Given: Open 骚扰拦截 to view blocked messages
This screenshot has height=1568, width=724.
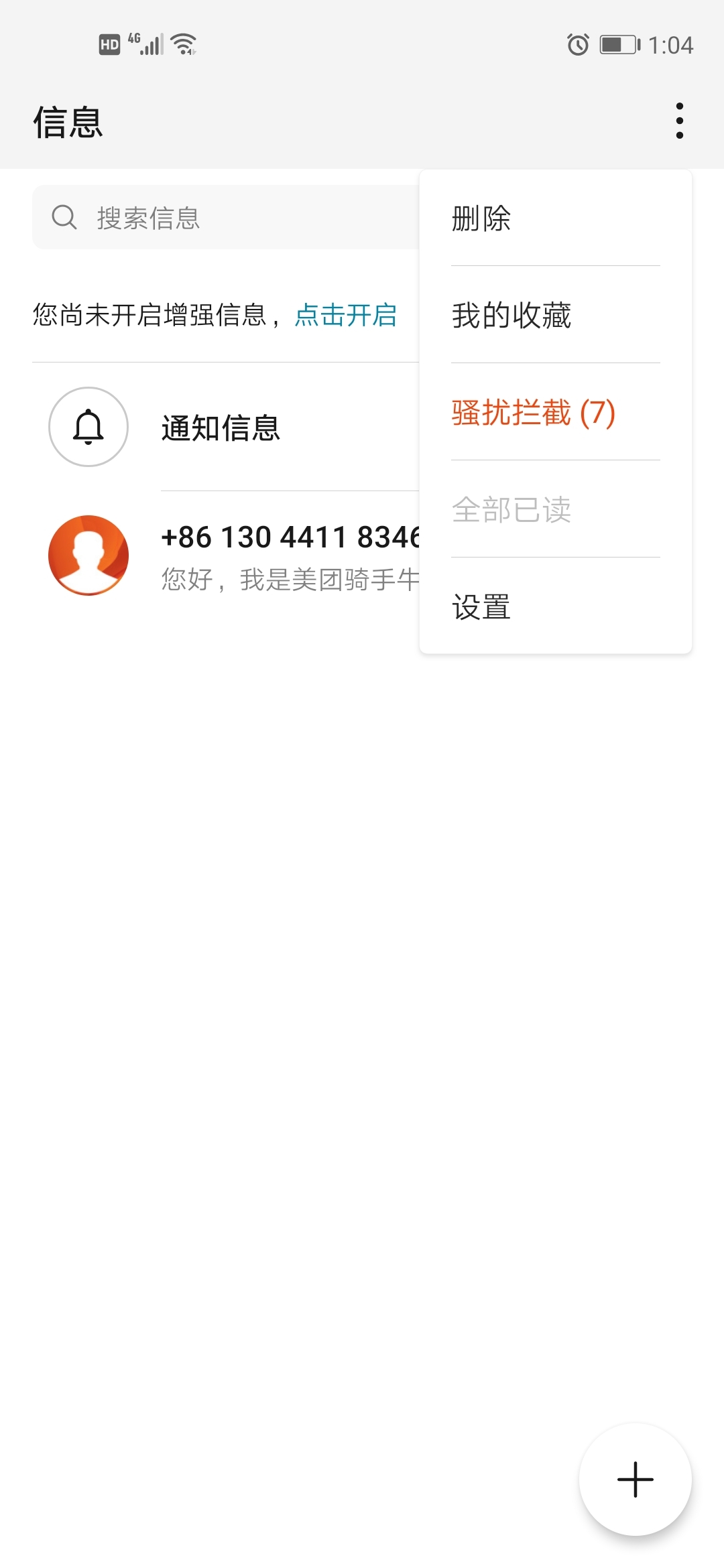Looking at the screenshot, I should (x=534, y=413).
